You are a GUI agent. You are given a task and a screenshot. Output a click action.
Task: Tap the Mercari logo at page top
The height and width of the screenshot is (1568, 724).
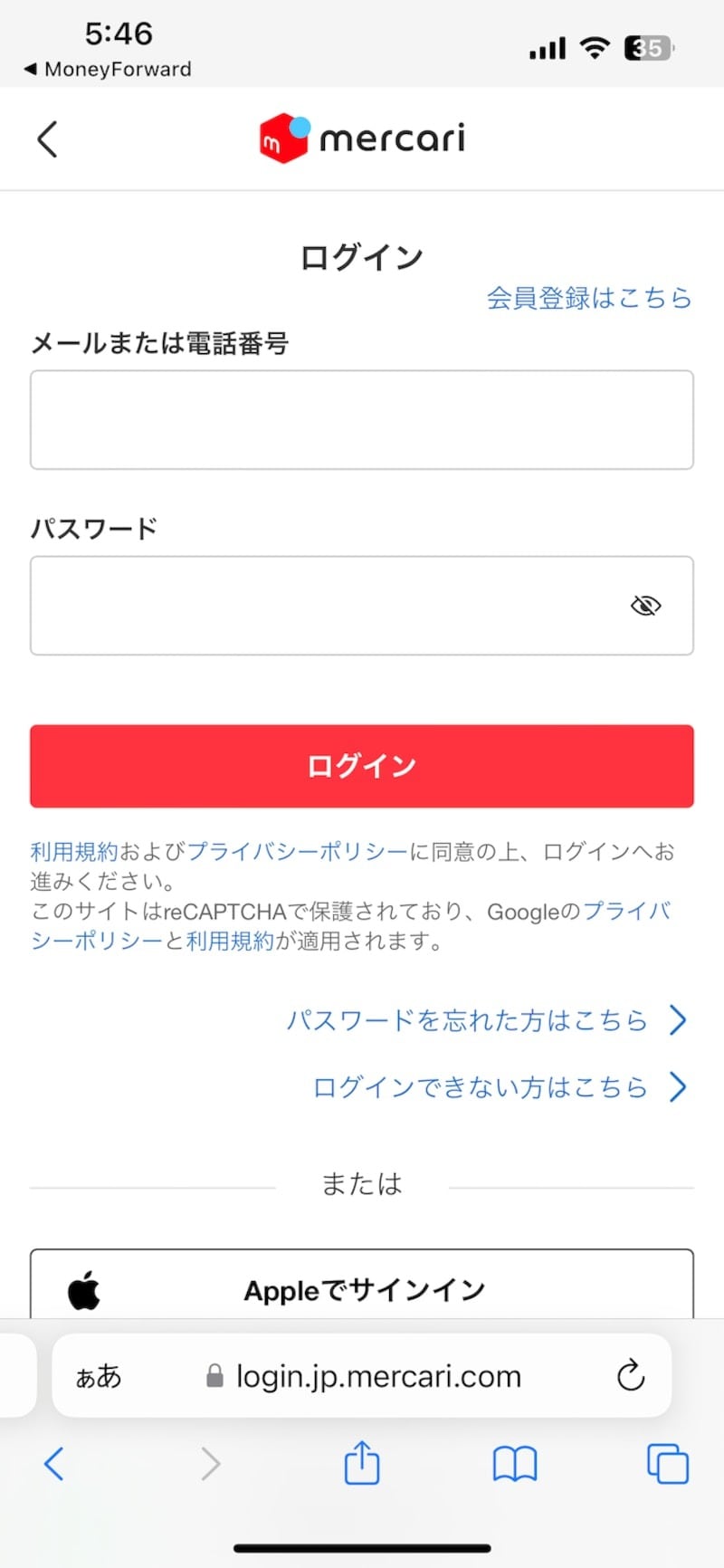[x=361, y=138]
